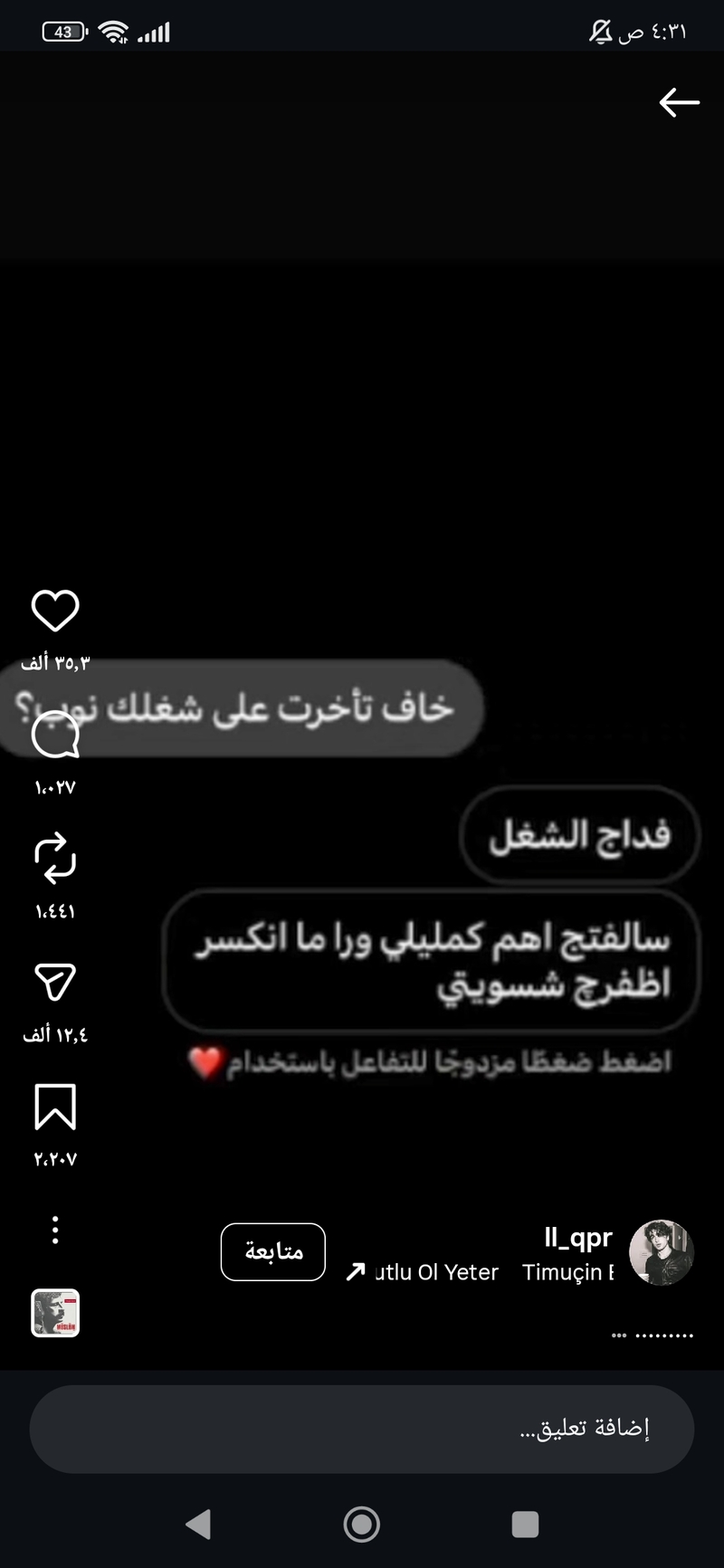The height and width of the screenshot is (1568, 724).
Task: Tap the إضافة تعليق comment field
Action: click(362, 1429)
